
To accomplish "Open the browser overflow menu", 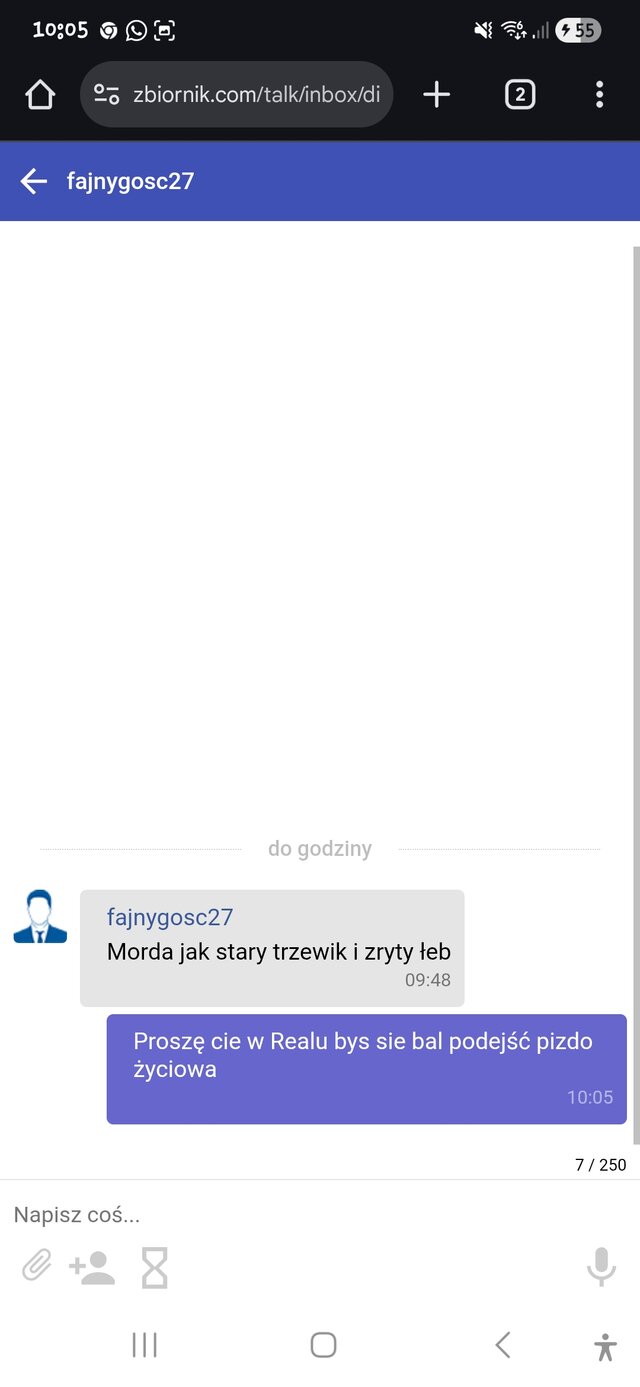I will (x=599, y=95).
